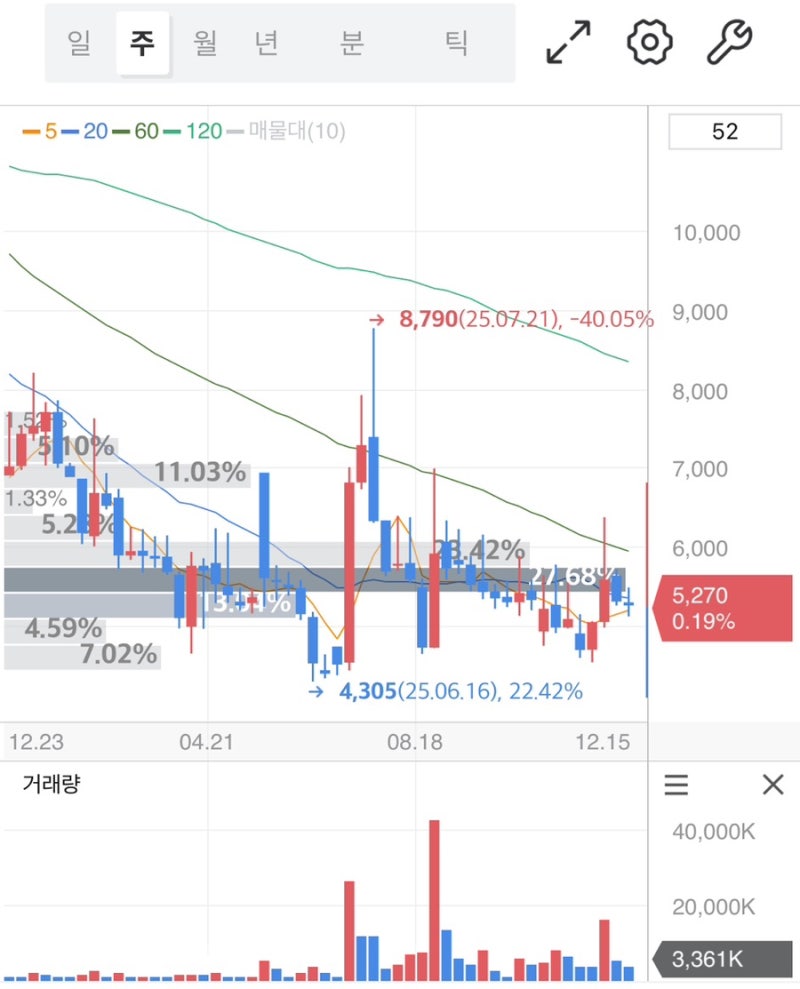Viewport: 800px width, 989px height.
Task: Select the 분 minute chart view
Action: tap(350, 41)
